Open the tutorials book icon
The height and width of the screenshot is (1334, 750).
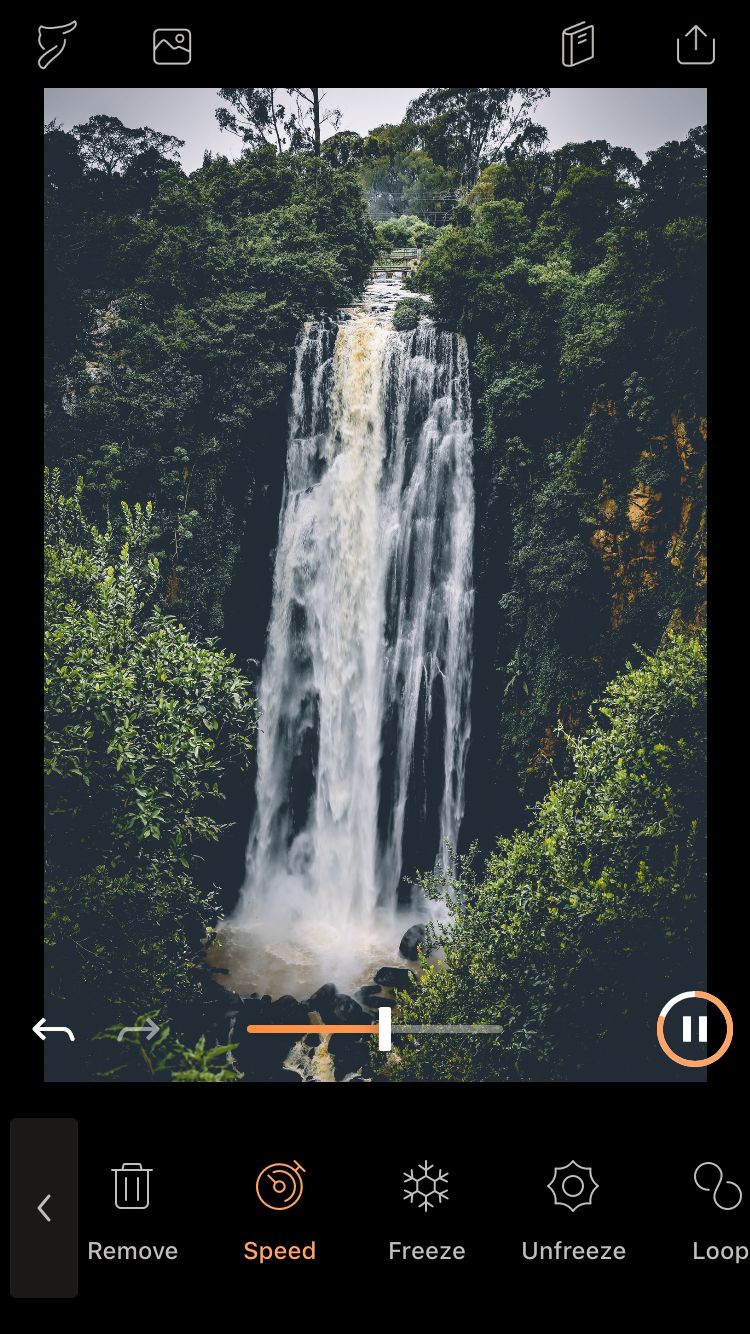pyautogui.click(x=578, y=45)
